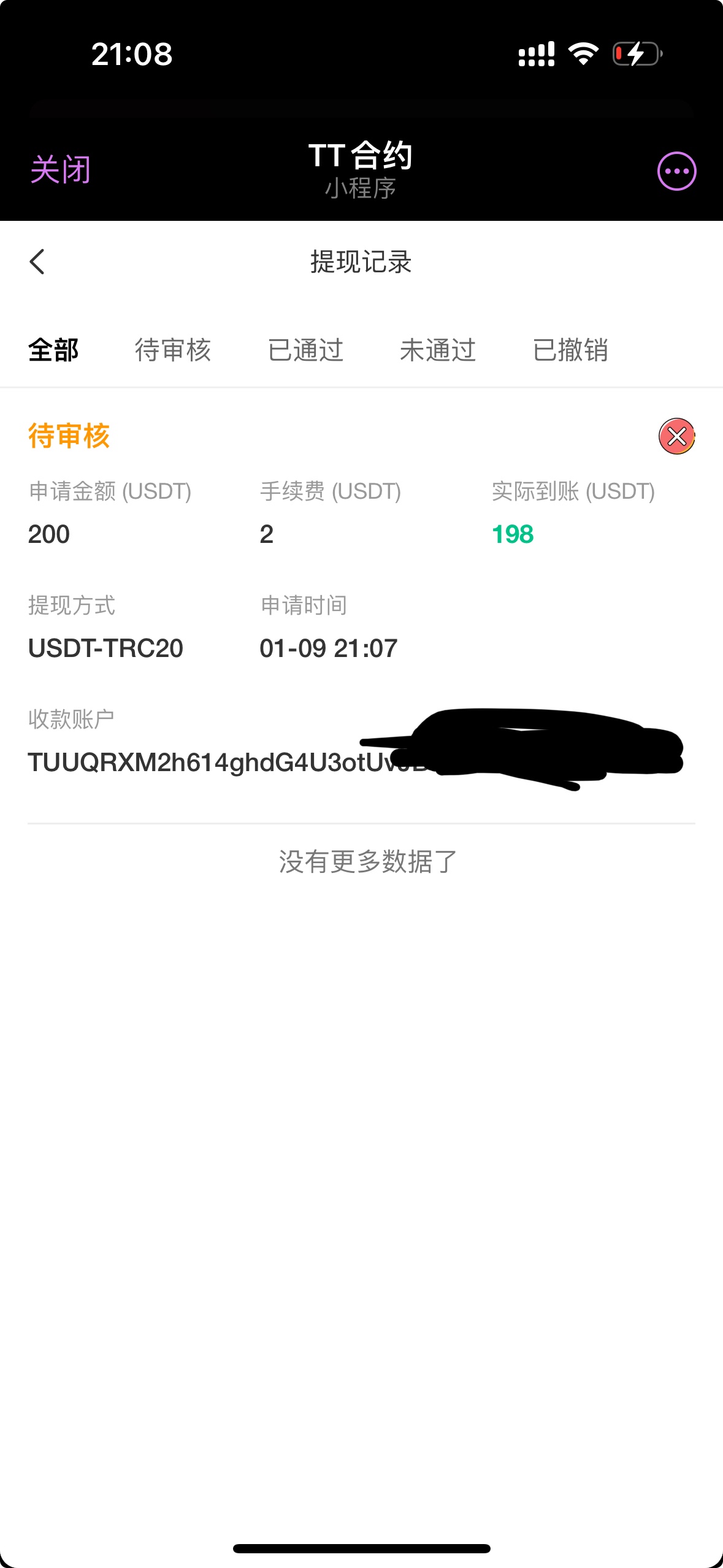View the 未通过 tab
The image size is (723, 1568).
click(x=438, y=350)
